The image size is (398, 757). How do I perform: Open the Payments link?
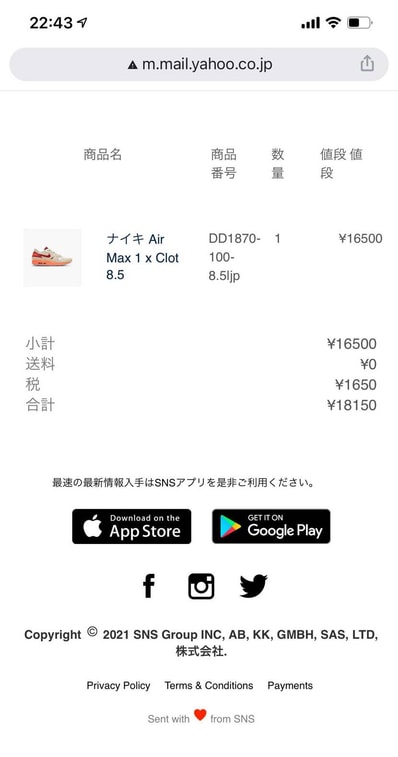point(290,686)
